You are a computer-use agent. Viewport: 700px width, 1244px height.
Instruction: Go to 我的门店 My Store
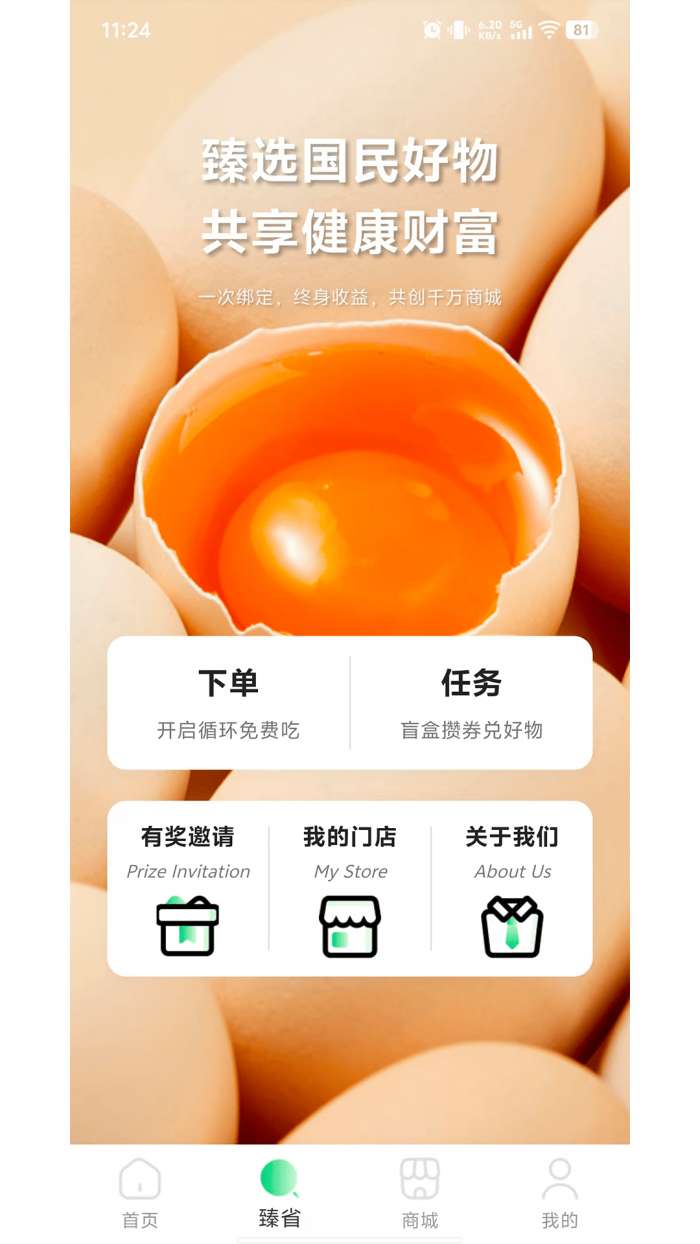(350, 889)
